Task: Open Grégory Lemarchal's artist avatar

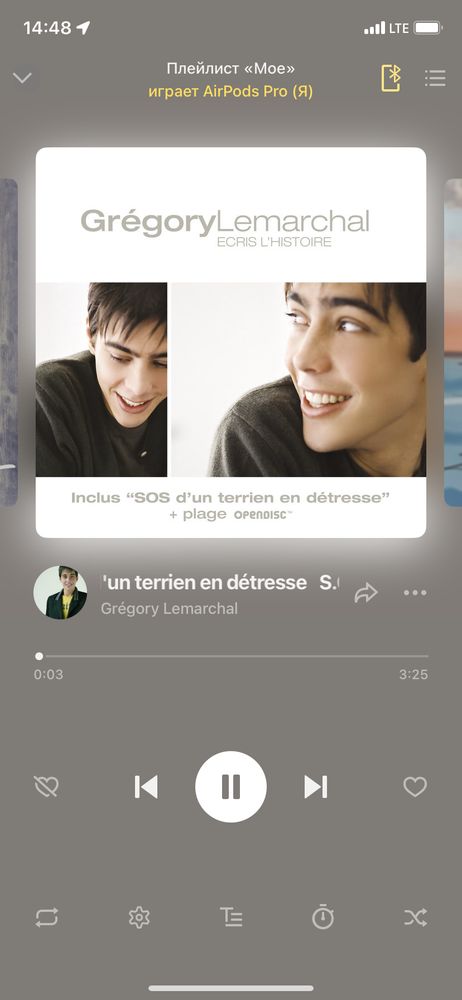Action: pyautogui.click(x=60, y=592)
